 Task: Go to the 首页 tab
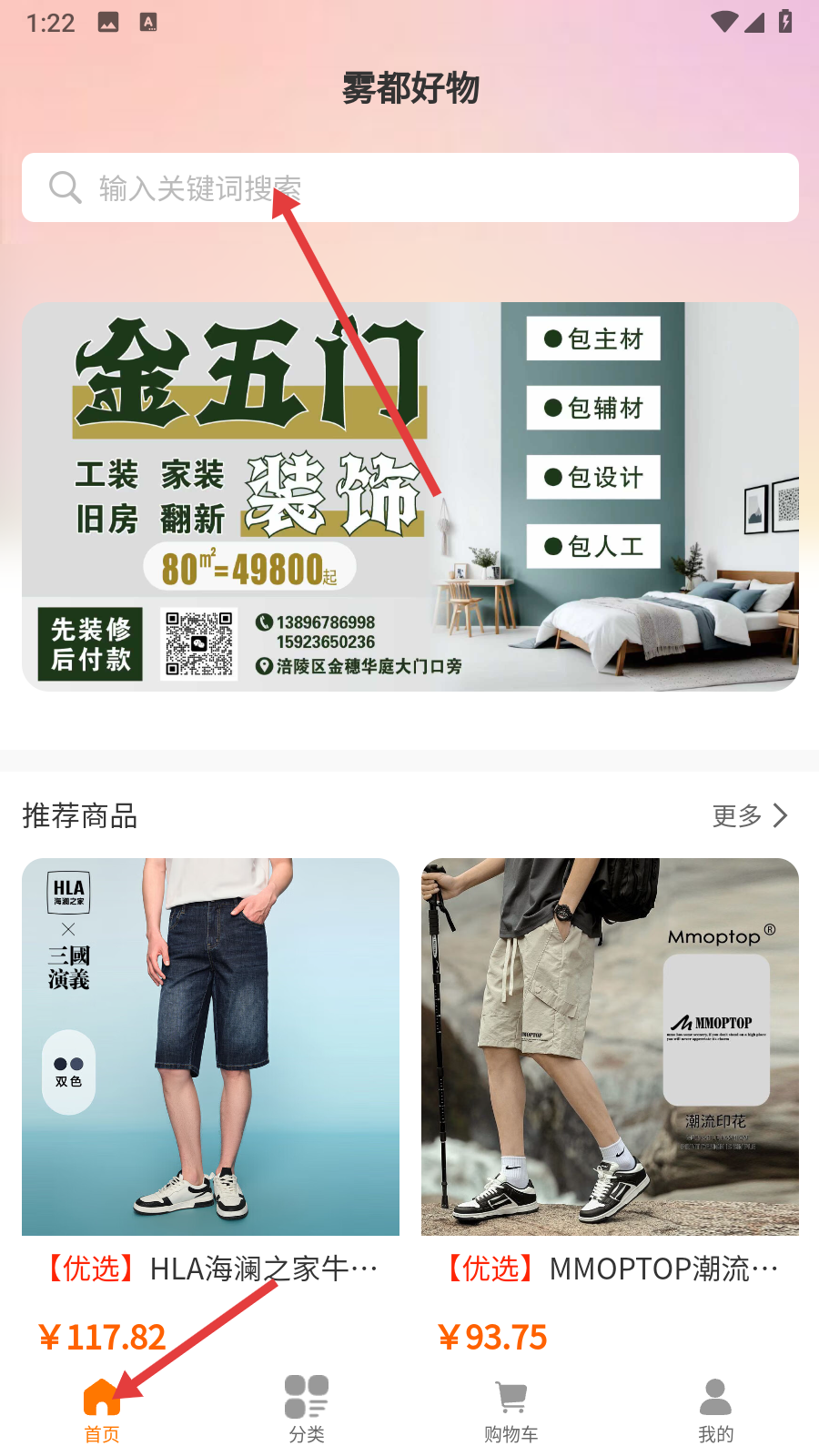point(102,1409)
